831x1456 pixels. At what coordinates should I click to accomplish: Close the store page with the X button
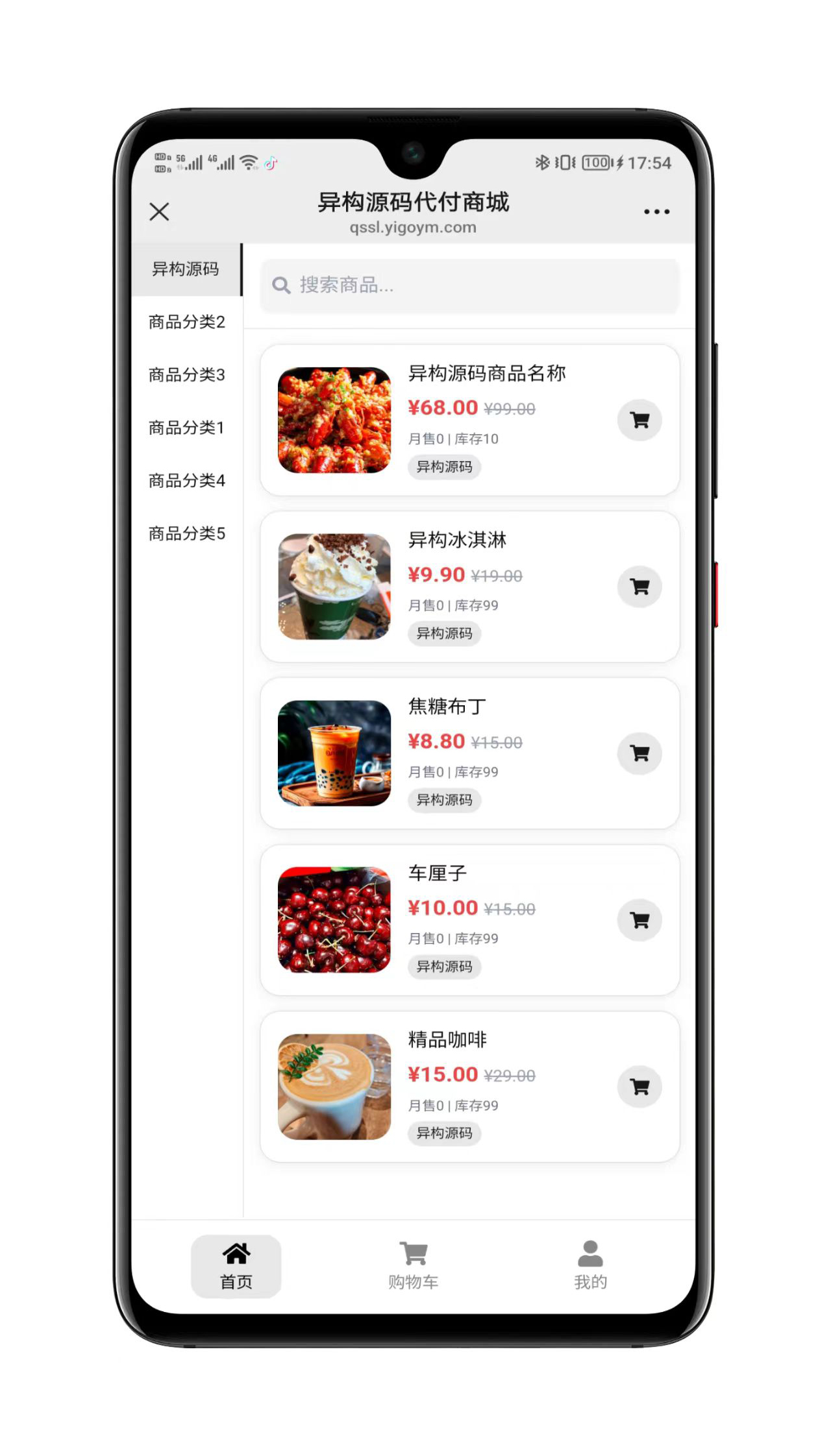(x=158, y=212)
